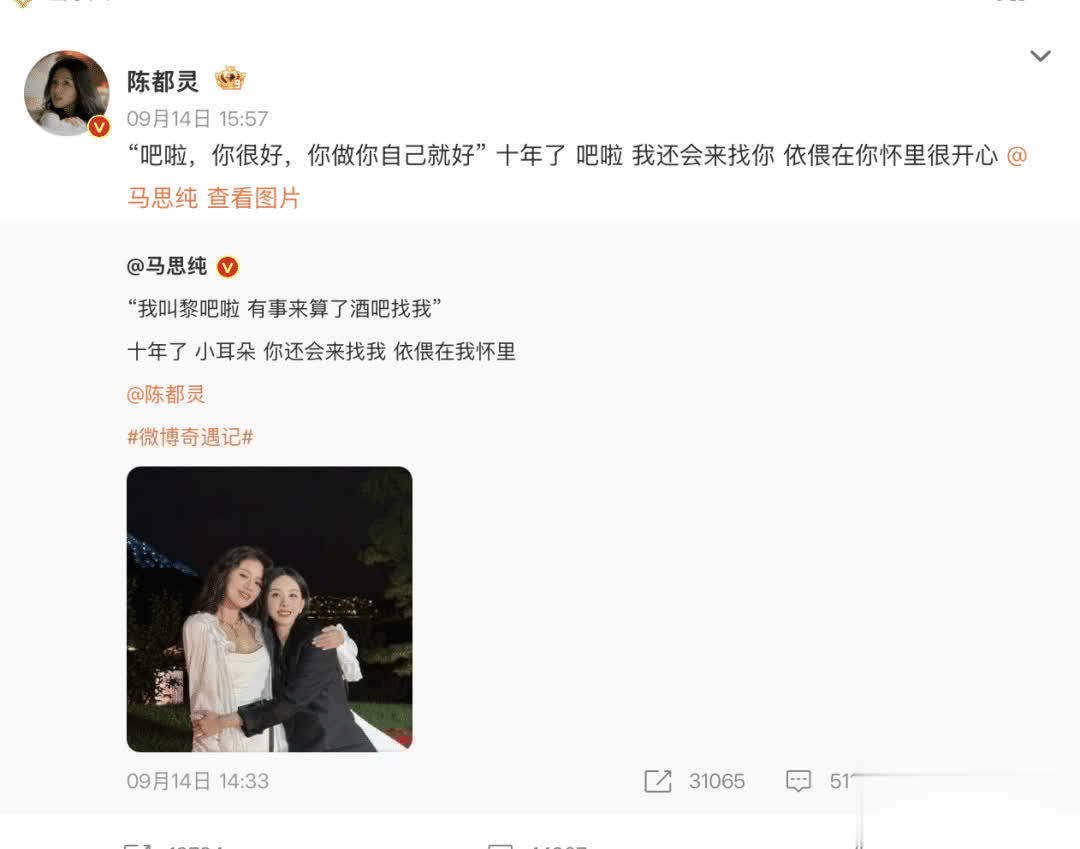The image size is (1080, 849).
Task: Open the @陈都灵 mention in the repost
Action: click(x=166, y=394)
